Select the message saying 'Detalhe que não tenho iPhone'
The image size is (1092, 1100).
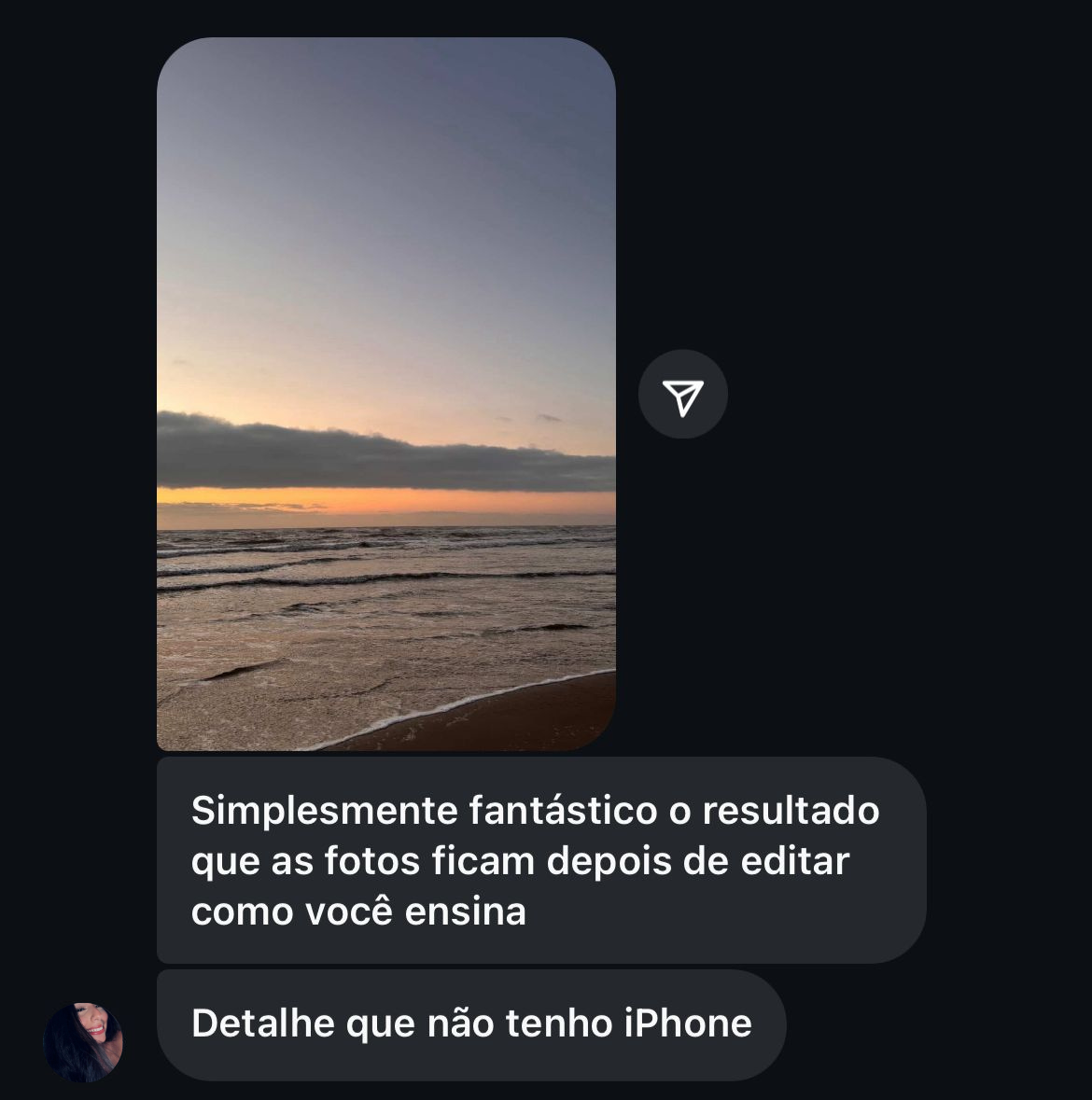pos(471,1023)
